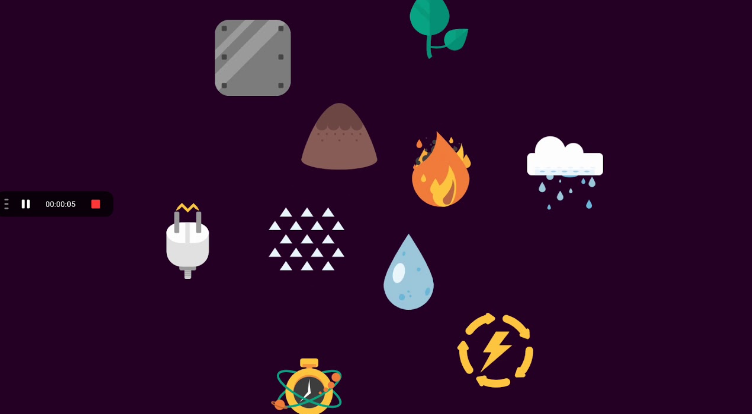Screen dimensions: 752x414
Task: Select the fire flame element
Action: tap(441, 171)
